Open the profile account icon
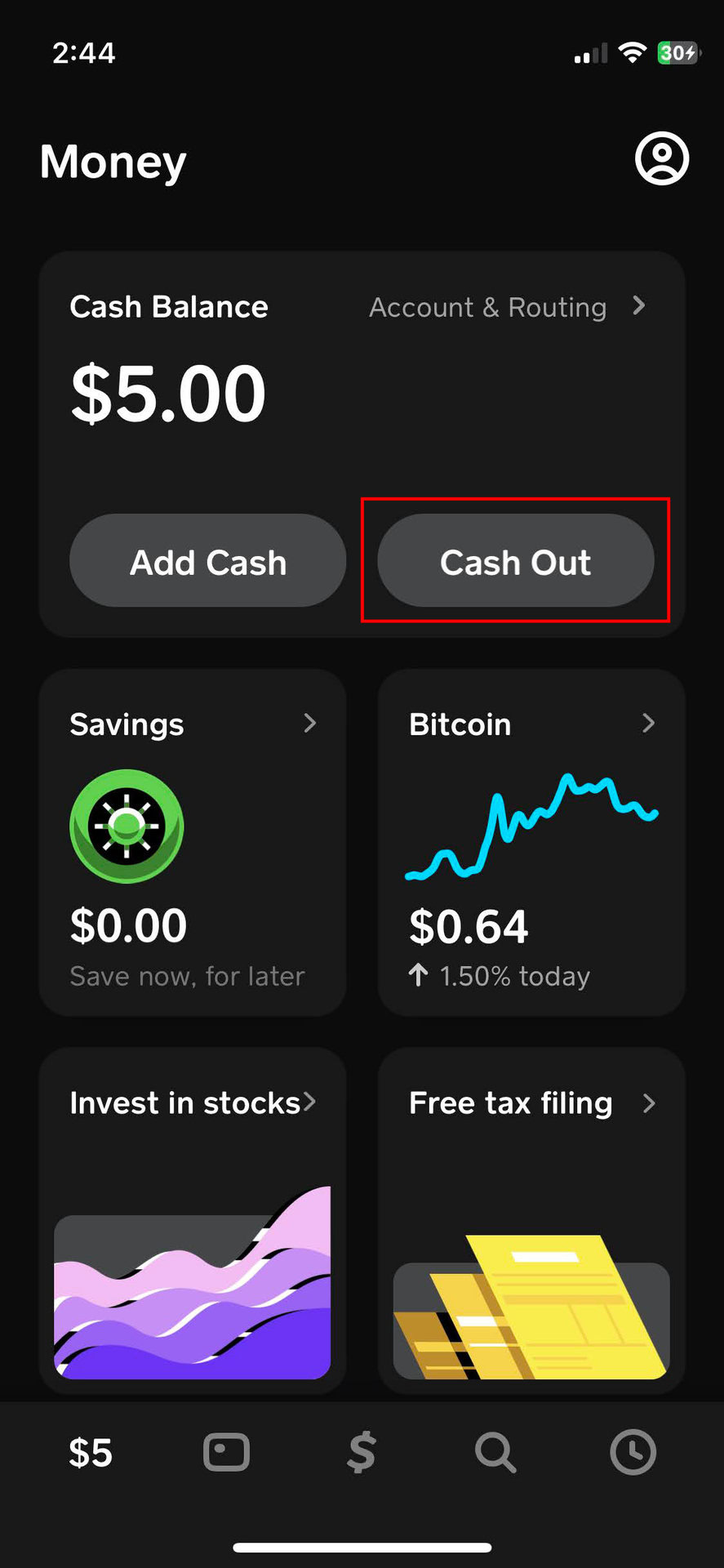This screenshot has height=1568, width=724. 662,158
